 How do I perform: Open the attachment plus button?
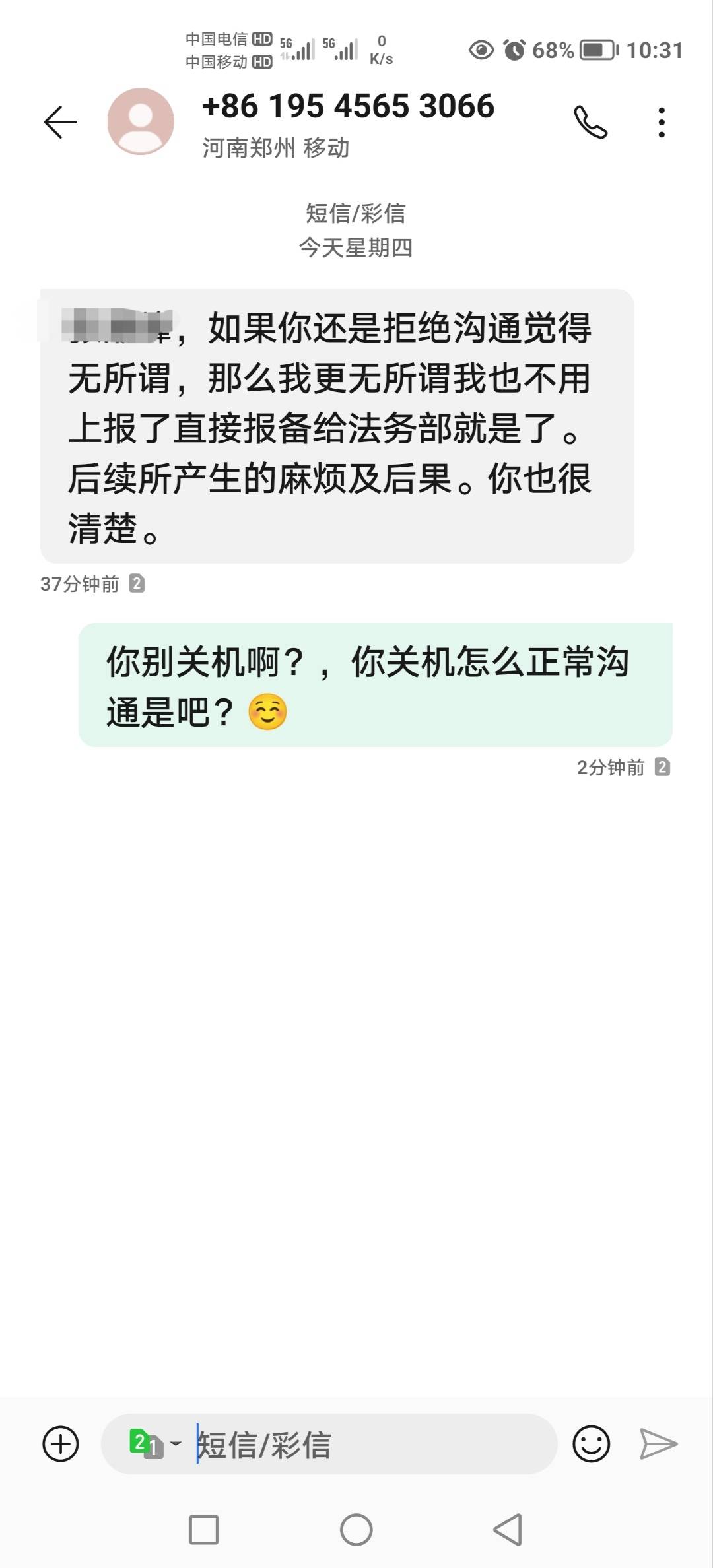click(61, 1444)
